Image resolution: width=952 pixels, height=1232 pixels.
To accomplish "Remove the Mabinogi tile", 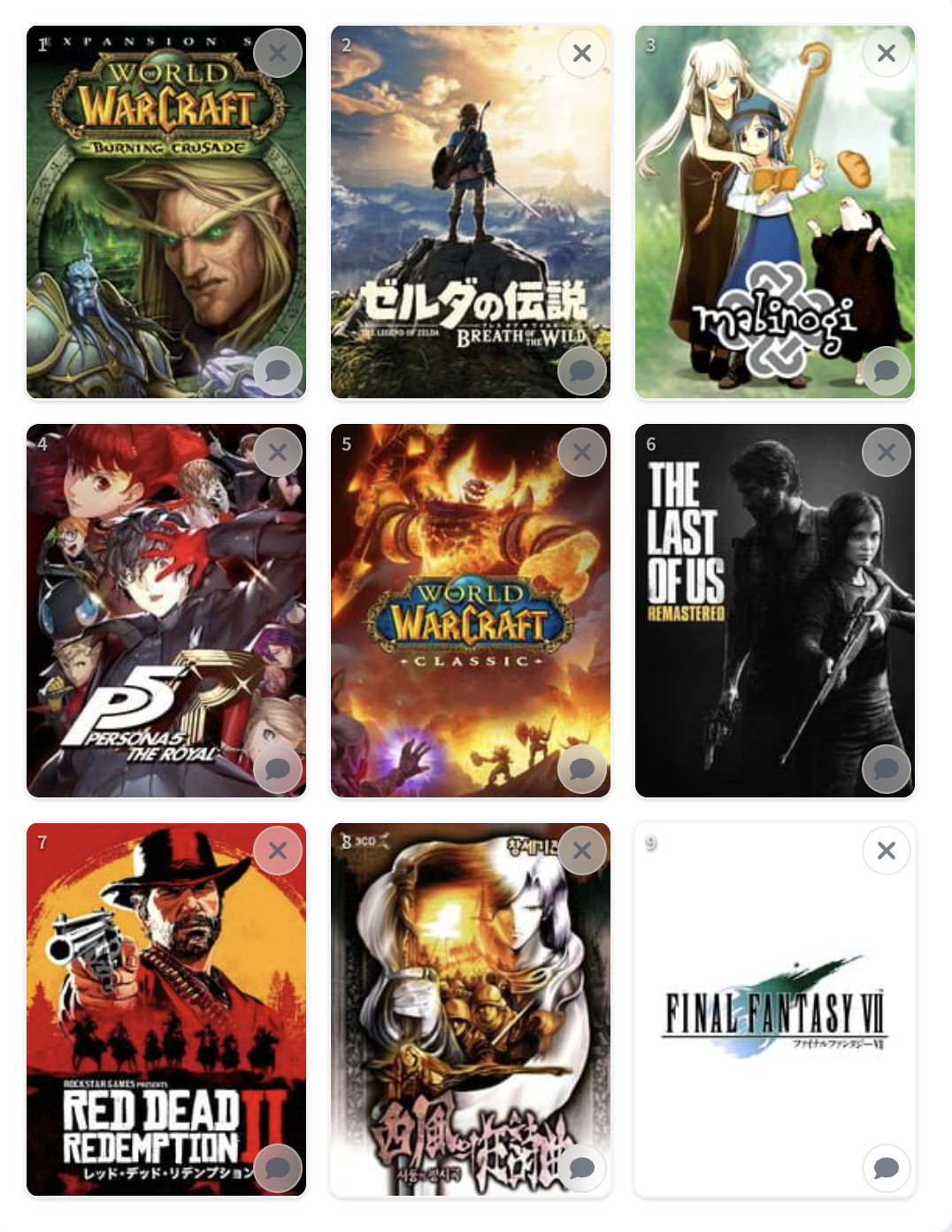I will 887,53.
